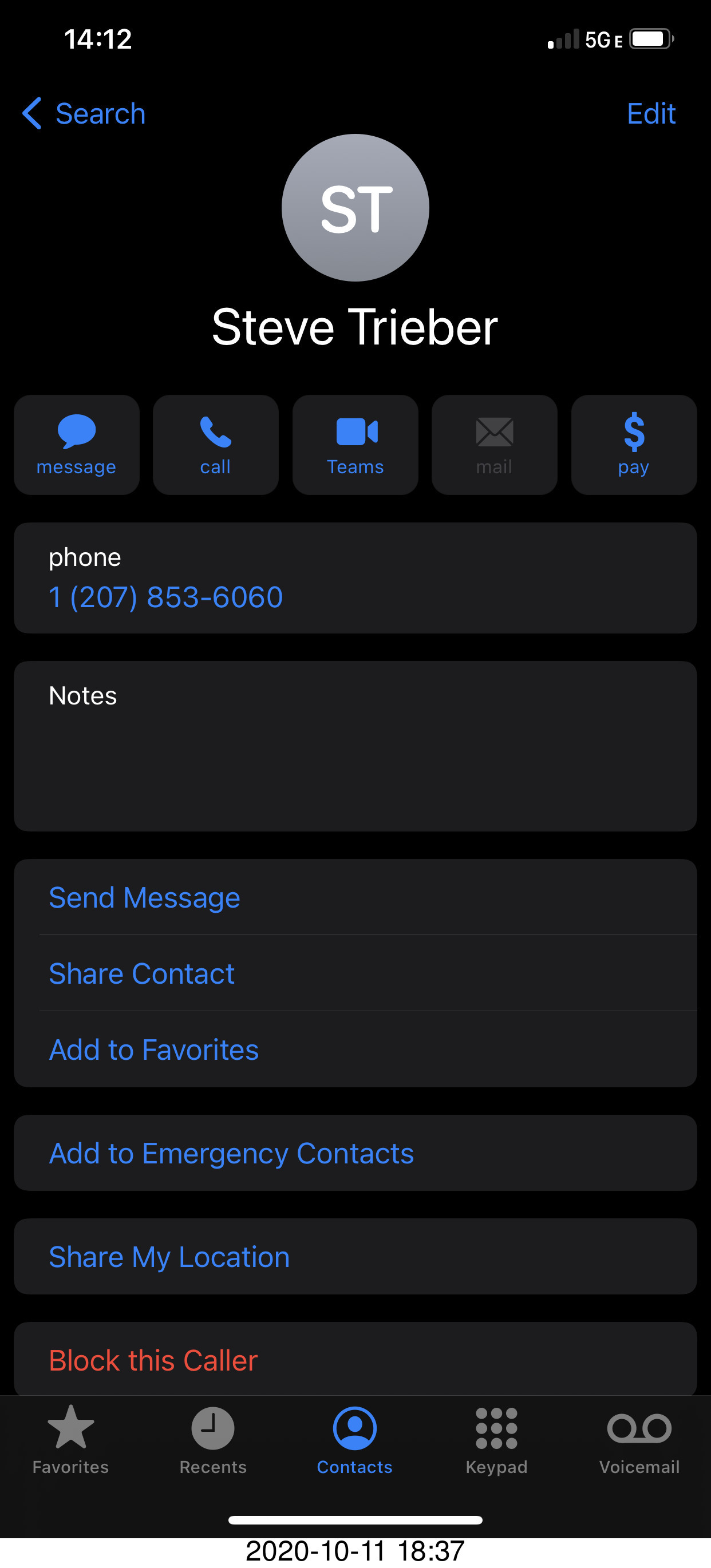Add this contact to Favorites
The height and width of the screenshot is (1568, 711).
(355, 1050)
